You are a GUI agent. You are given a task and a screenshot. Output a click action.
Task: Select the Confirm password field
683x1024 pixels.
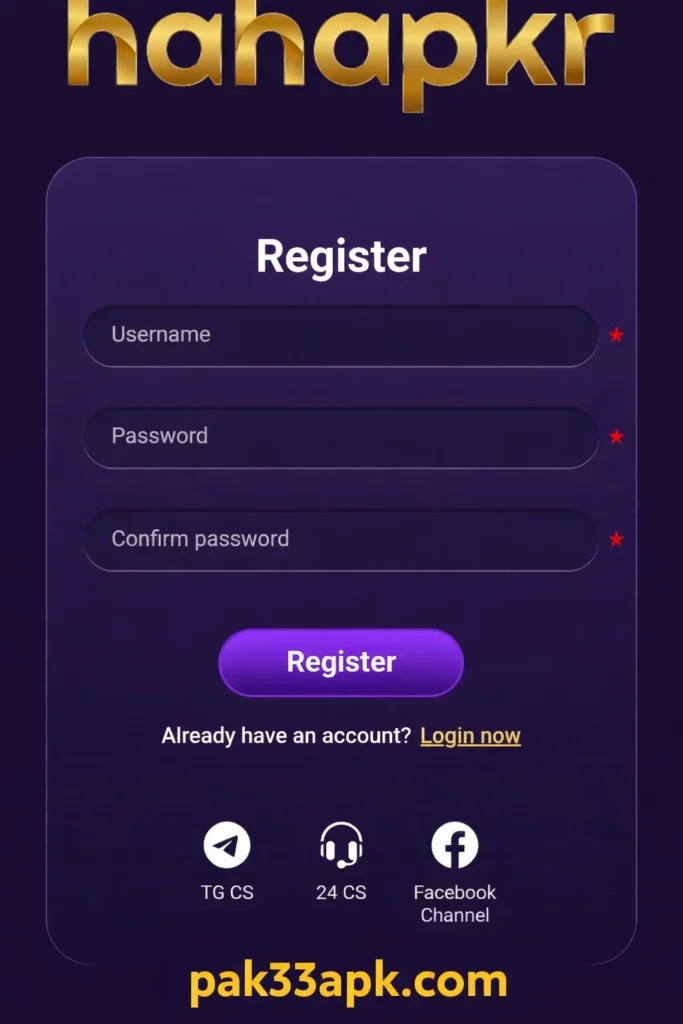pyautogui.click(x=340, y=540)
